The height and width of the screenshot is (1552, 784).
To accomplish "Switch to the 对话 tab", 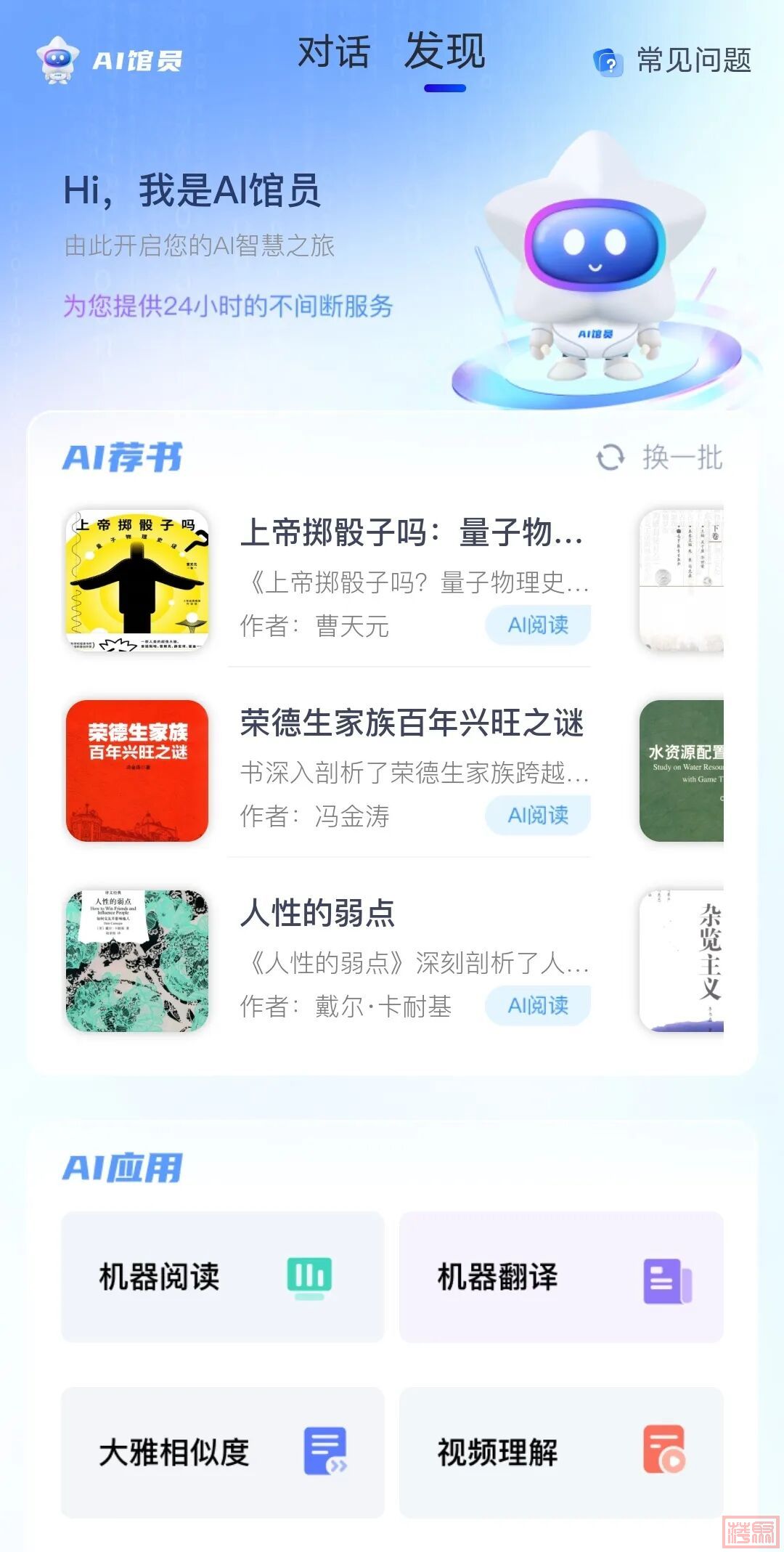I will point(333,53).
